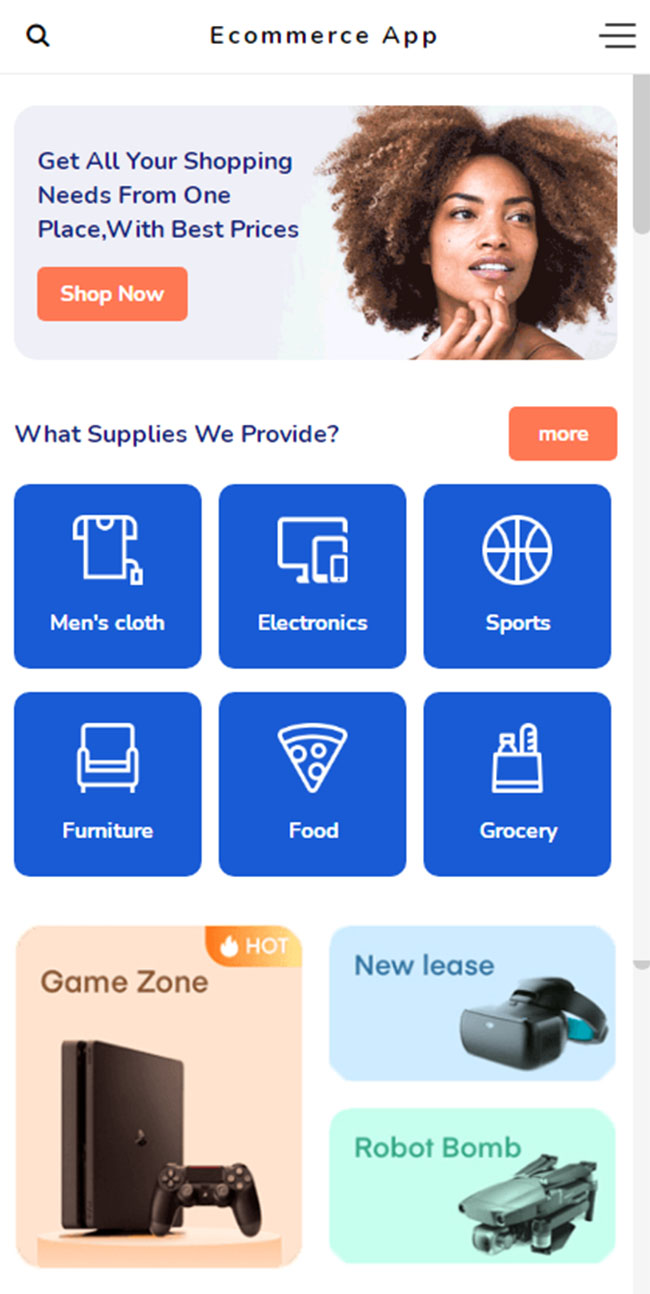Screen dimensions: 650x1294
Task: Open the Robot Bomb card
Action: tap(472, 1185)
